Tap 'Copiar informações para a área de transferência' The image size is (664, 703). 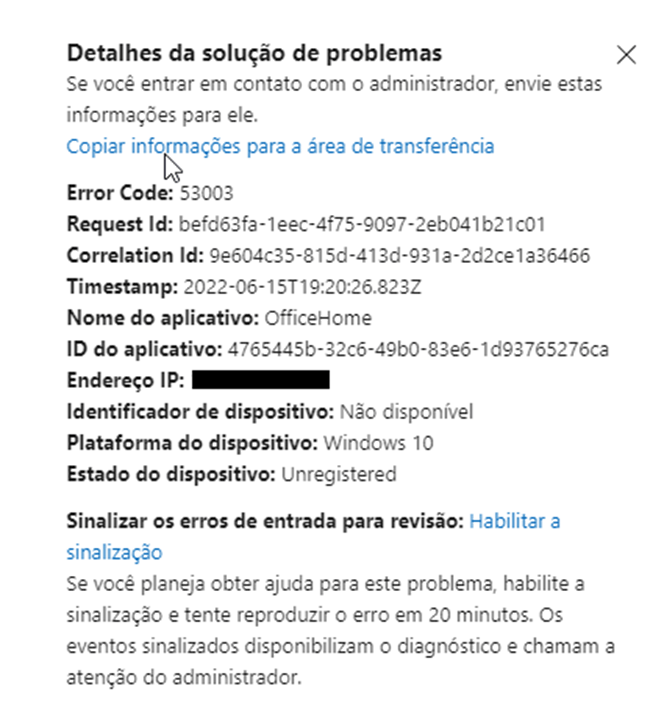click(x=280, y=146)
